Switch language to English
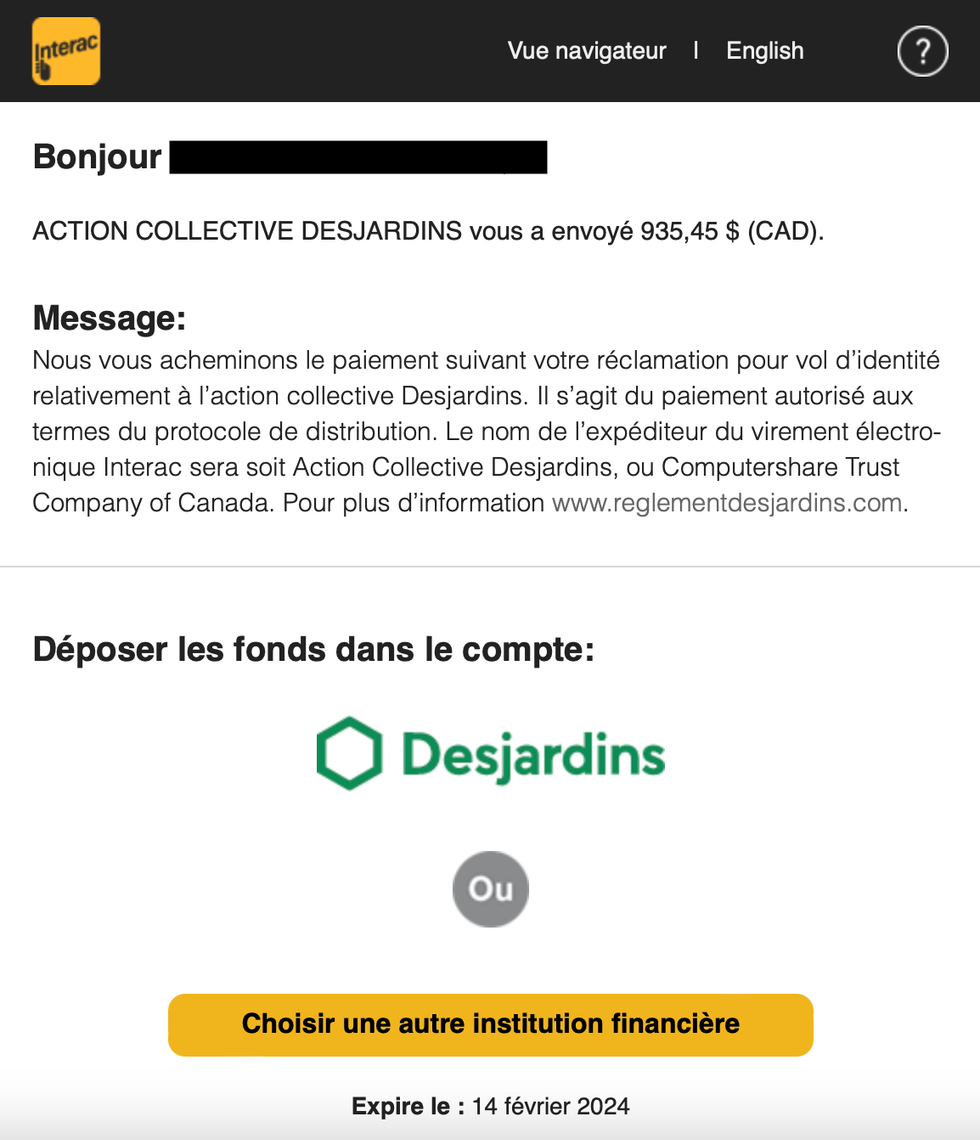The height and width of the screenshot is (1140, 980). (x=764, y=51)
